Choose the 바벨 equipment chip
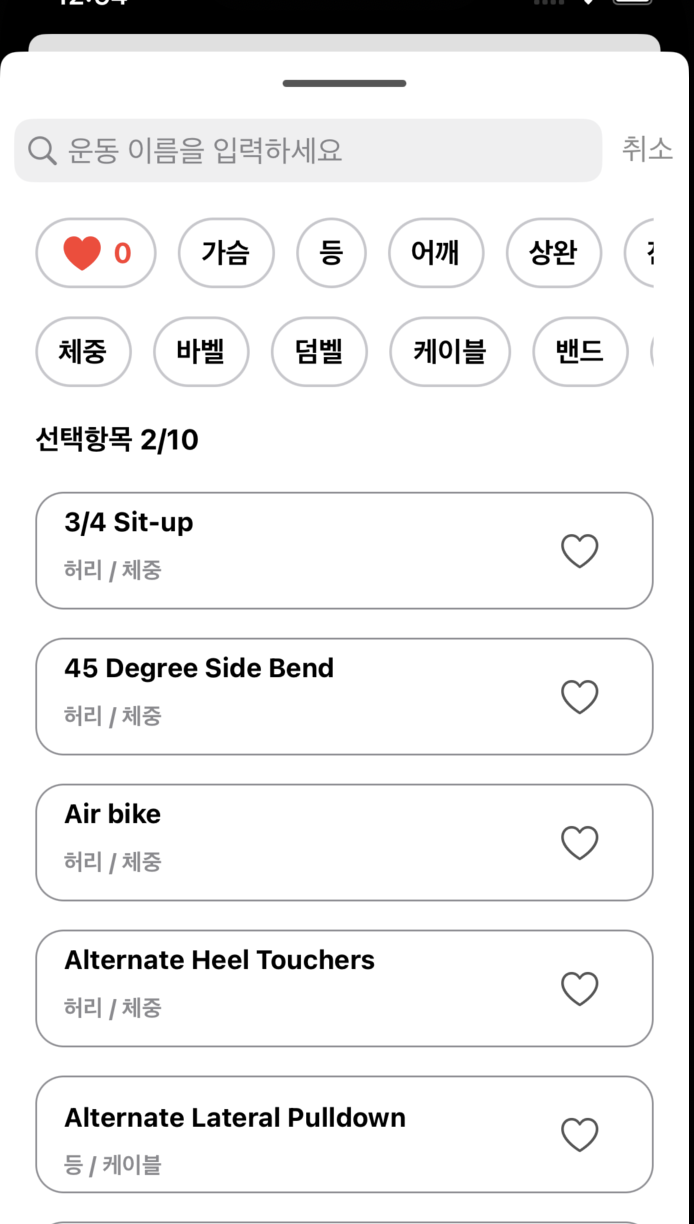The image size is (694, 1224). (x=200, y=351)
